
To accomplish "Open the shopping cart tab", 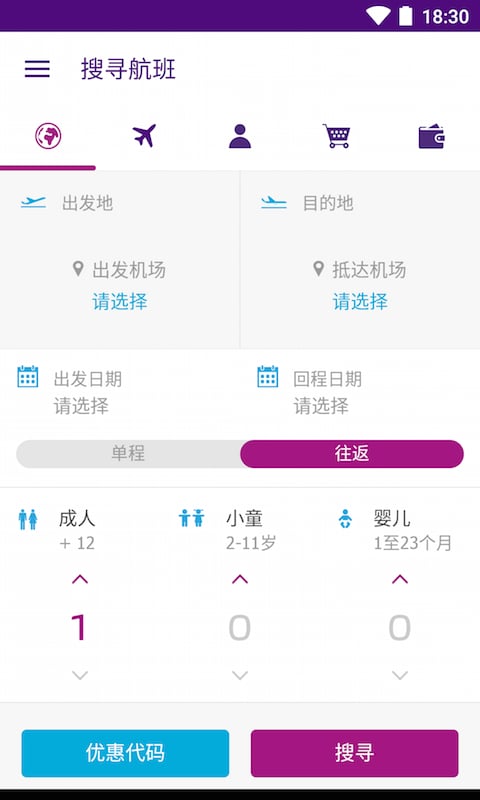I will coord(336,136).
